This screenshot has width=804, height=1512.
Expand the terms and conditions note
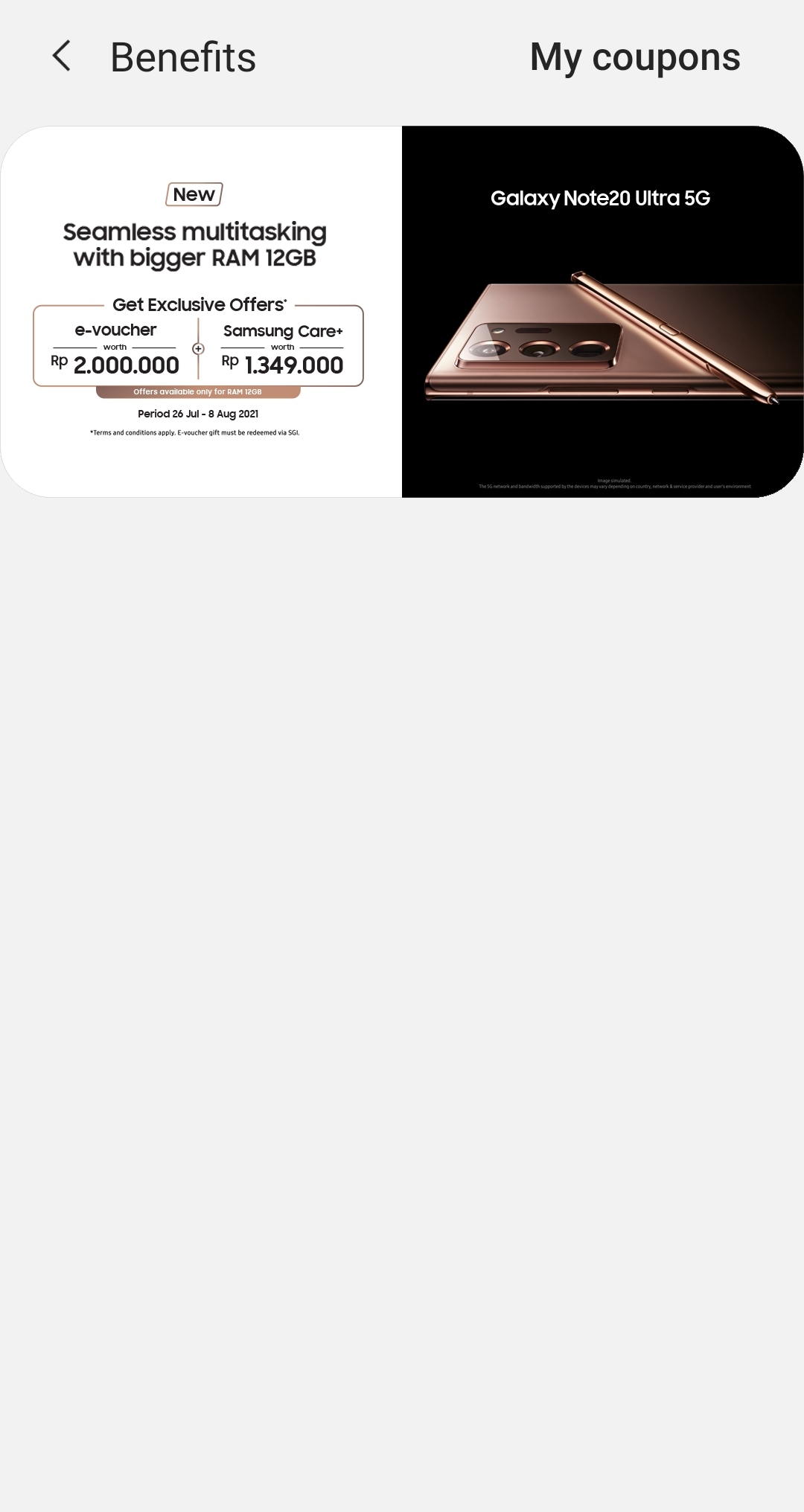[194, 432]
